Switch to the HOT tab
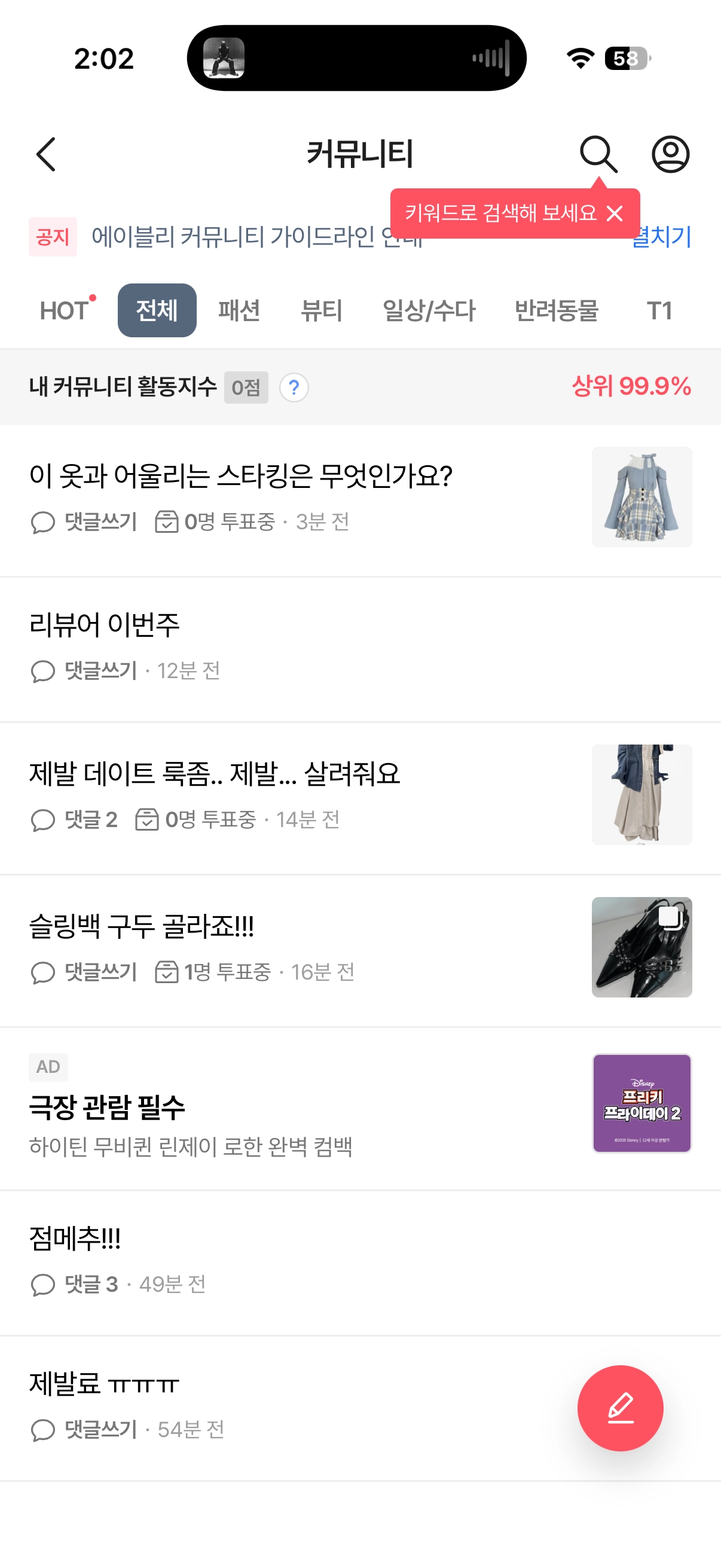Viewport: 721px width, 1568px height. click(x=65, y=310)
